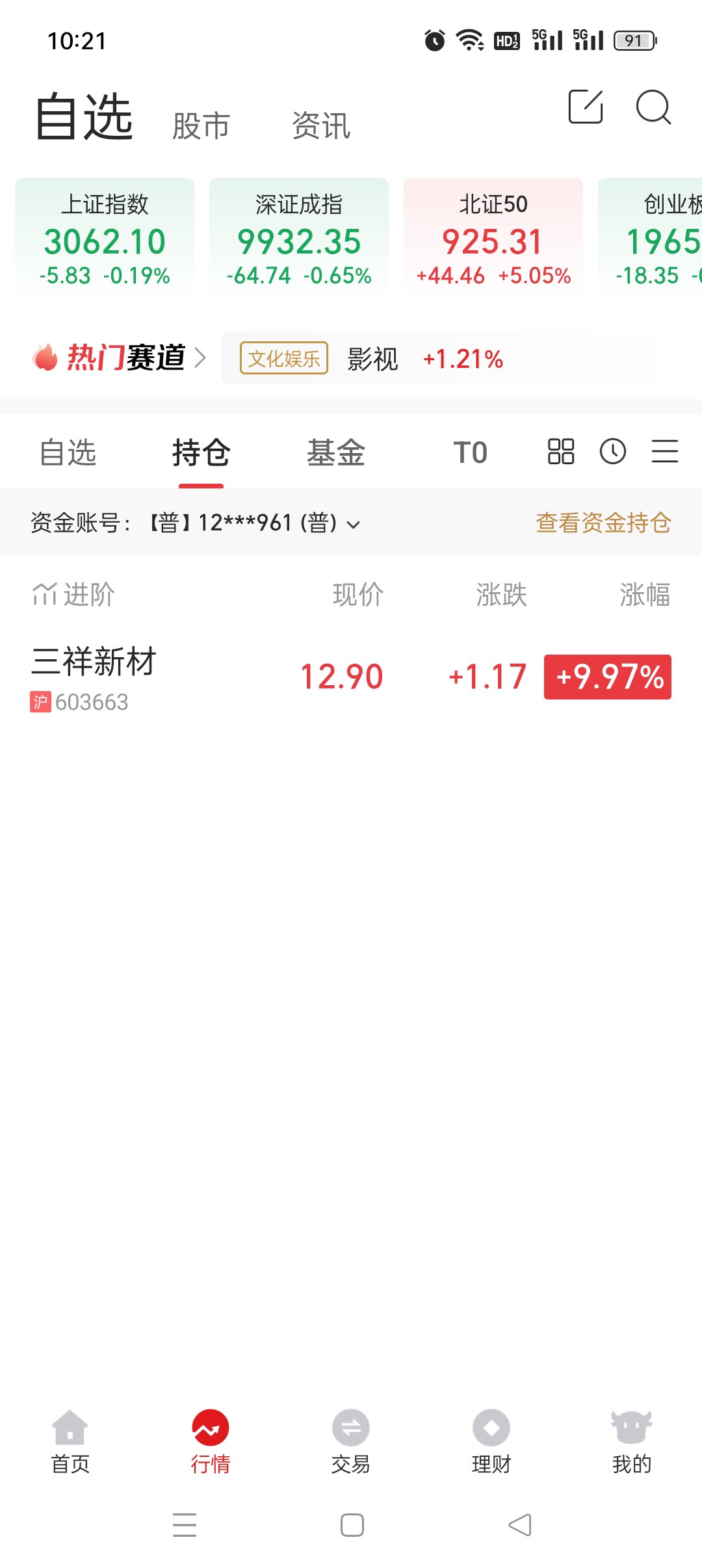Open 三祥新材 603663 stock row

(351, 677)
